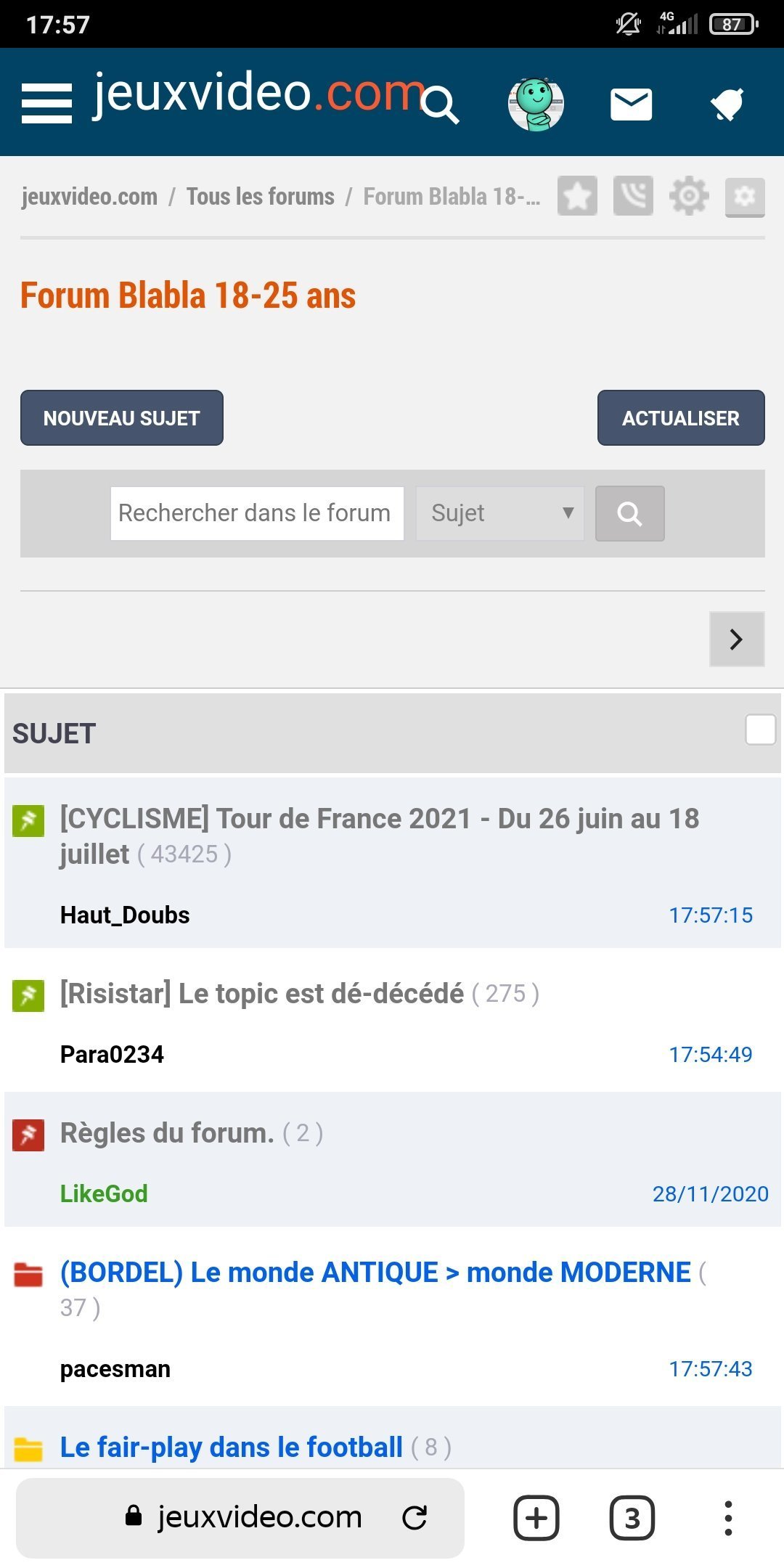This screenshot has height=1568, width=784.
Task: Open the Risistar topic
Action: click(x=262, y=993)
